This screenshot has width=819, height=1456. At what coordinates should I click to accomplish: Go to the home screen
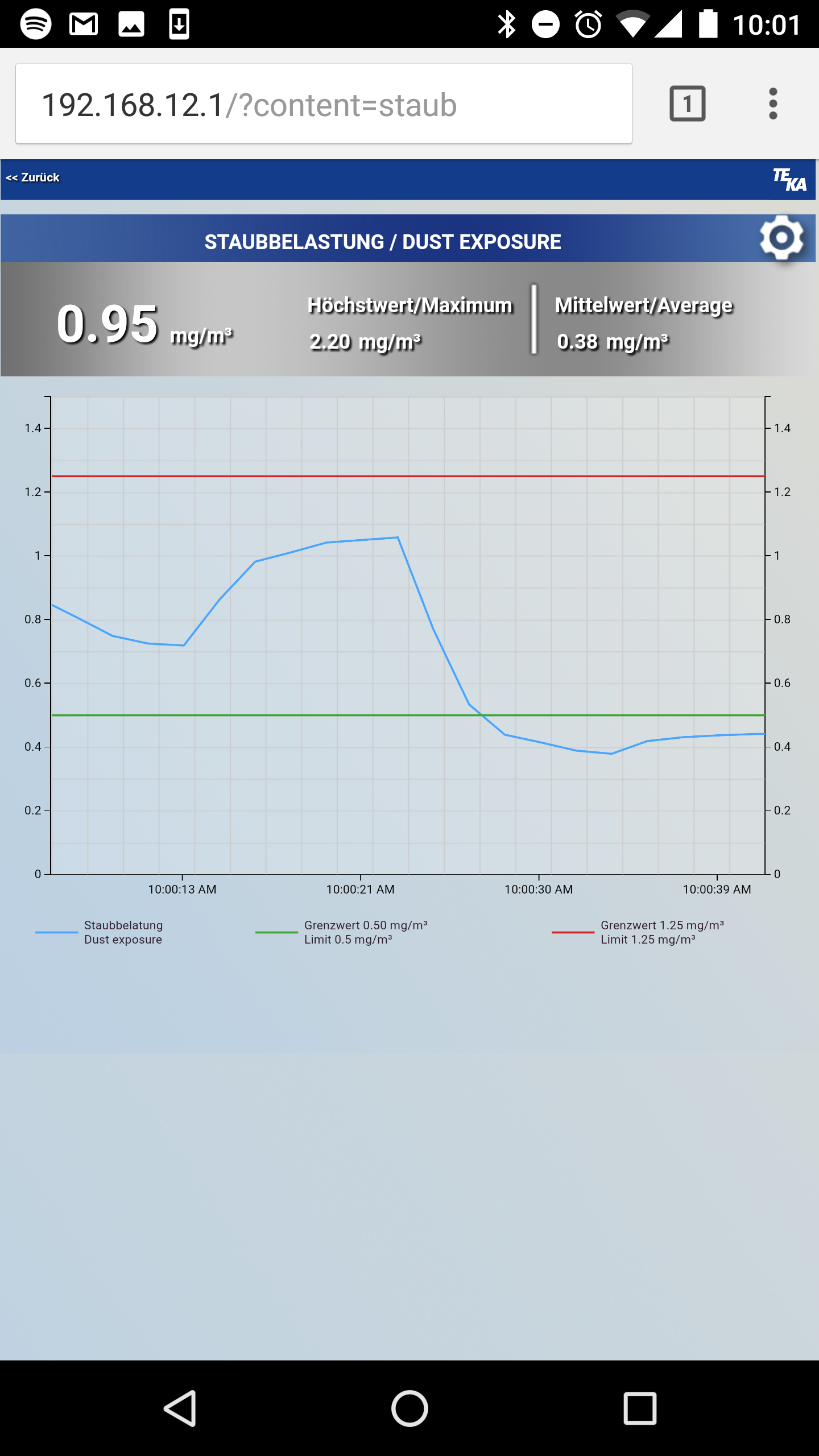pos(409,1408)
